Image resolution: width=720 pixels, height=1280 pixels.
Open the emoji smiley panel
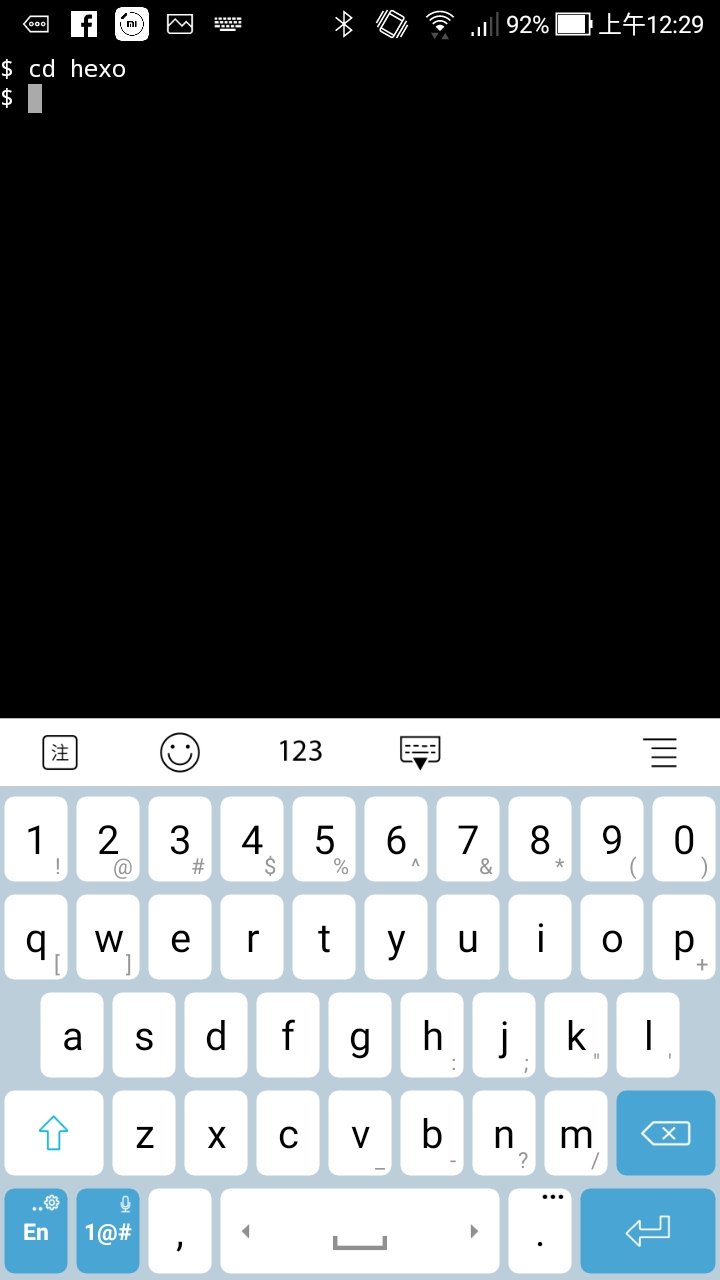180,752
